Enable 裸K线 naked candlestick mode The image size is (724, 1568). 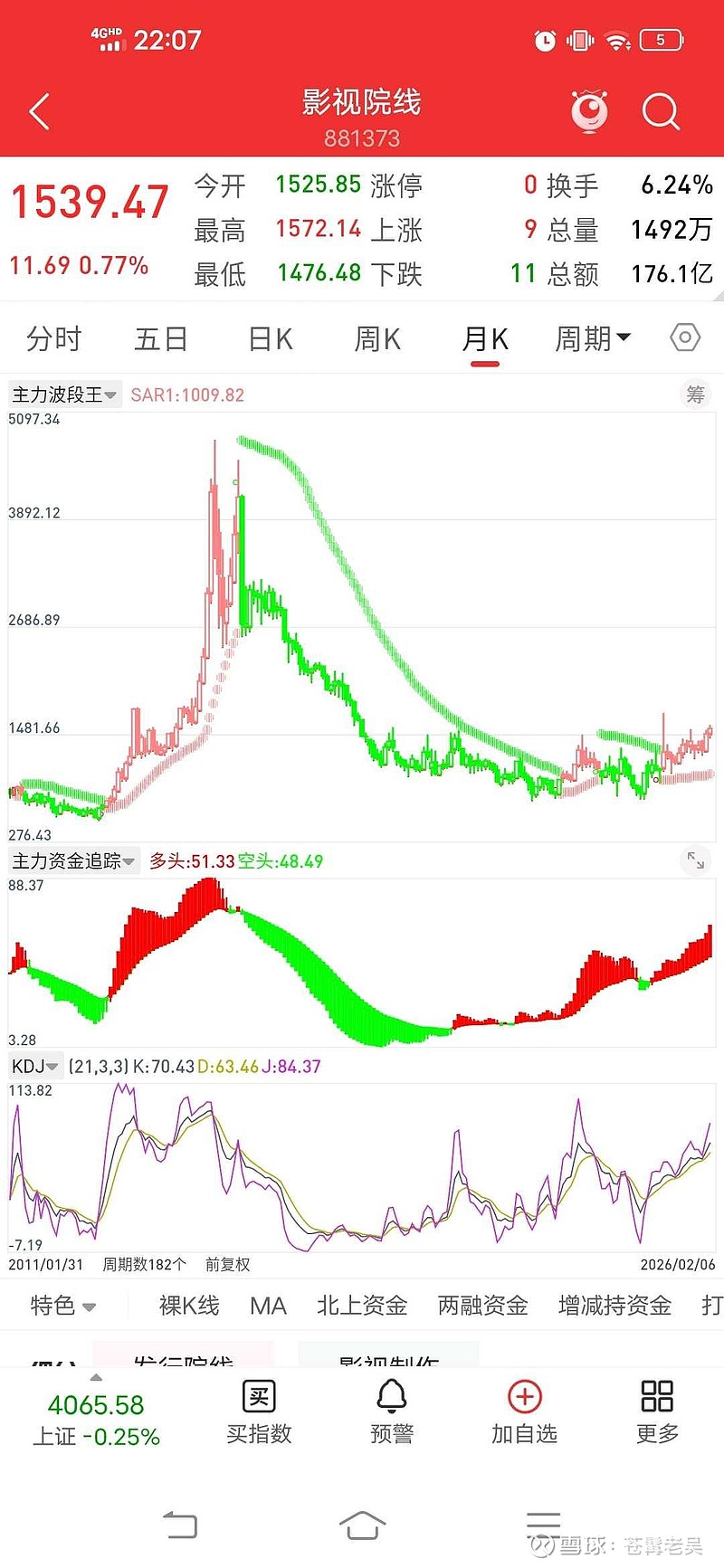click(187, 1306)
